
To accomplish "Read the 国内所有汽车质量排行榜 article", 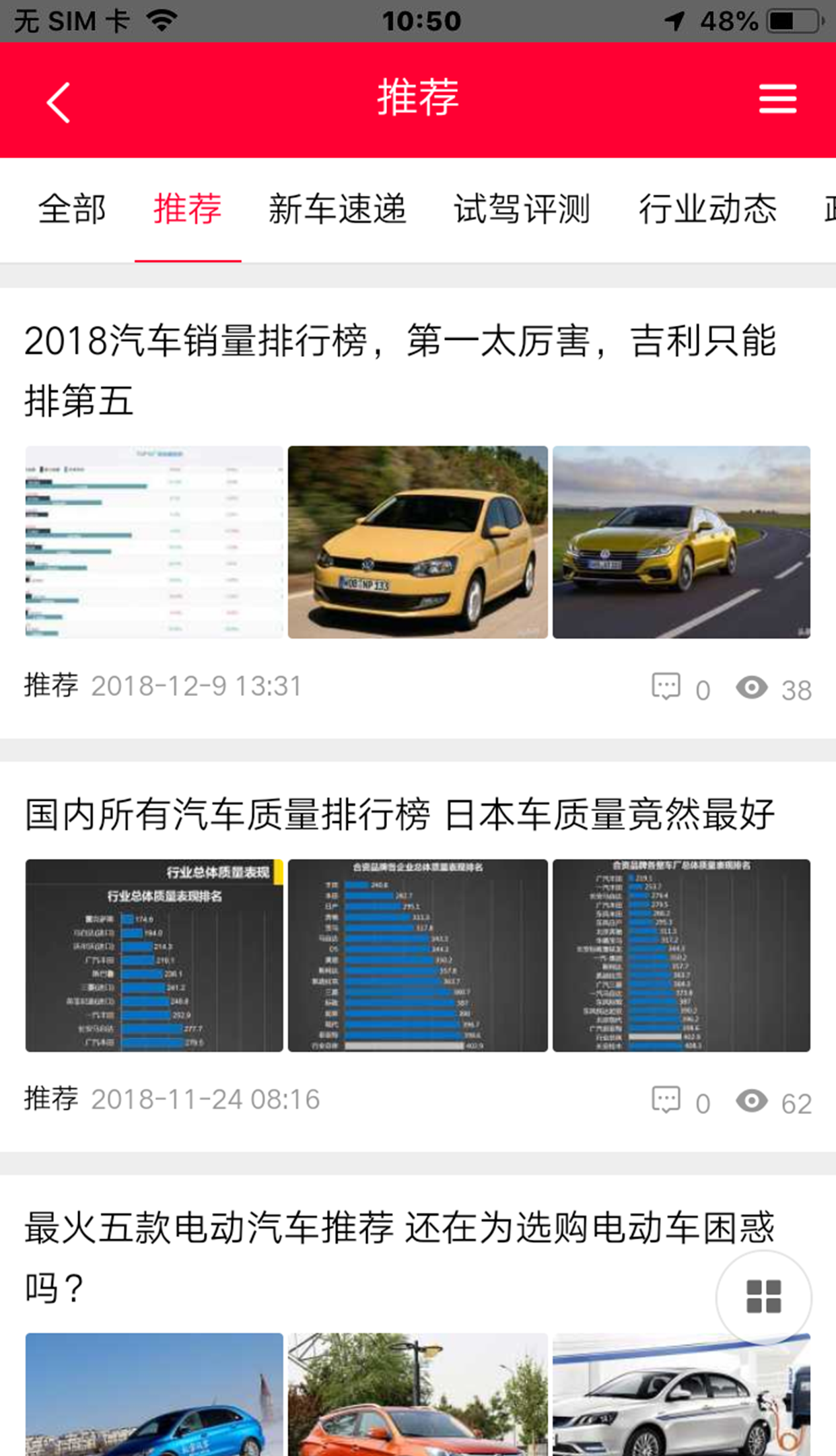I will [400, 814].
